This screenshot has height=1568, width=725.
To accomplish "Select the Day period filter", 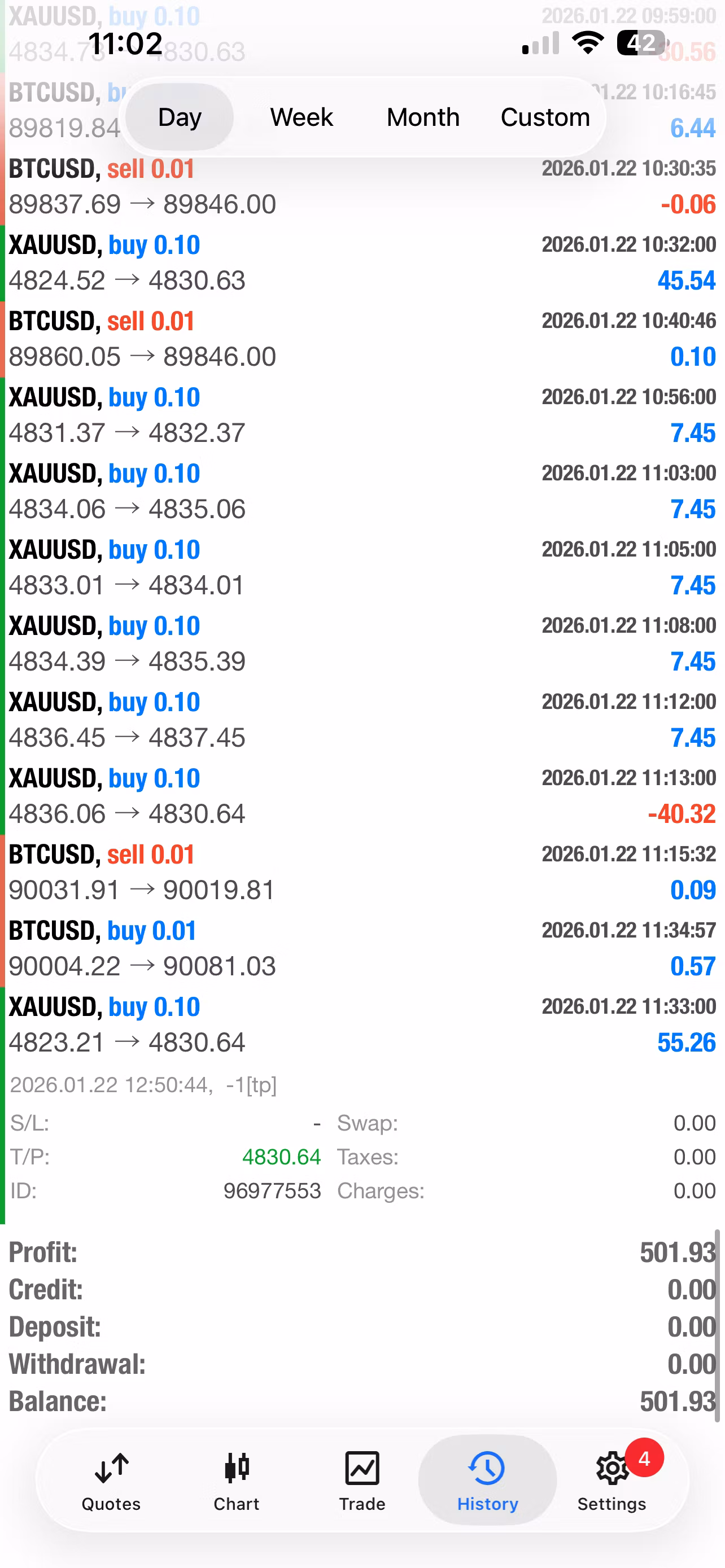I will click(x=179, y=117).
